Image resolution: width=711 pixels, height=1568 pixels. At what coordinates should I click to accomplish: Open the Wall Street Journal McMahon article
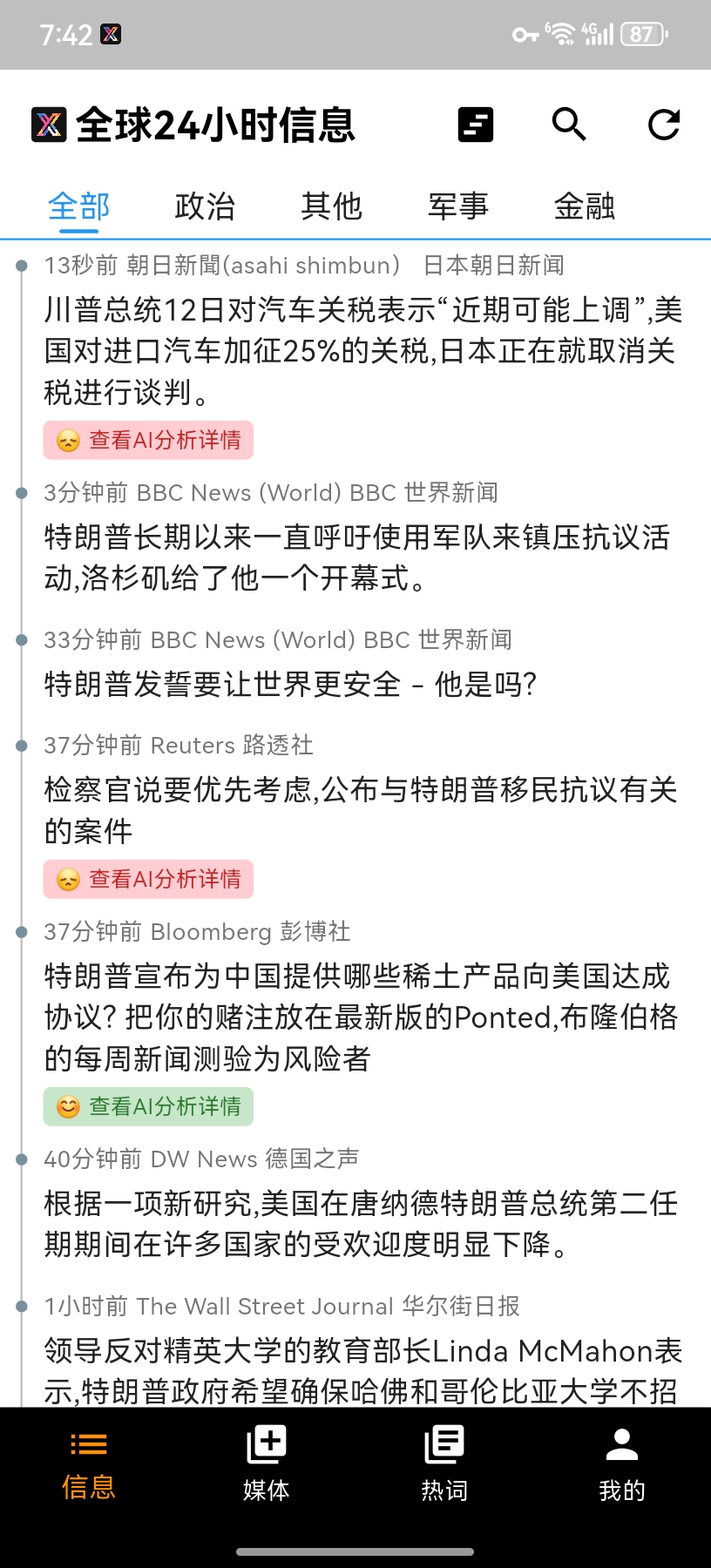point(355,1368)
